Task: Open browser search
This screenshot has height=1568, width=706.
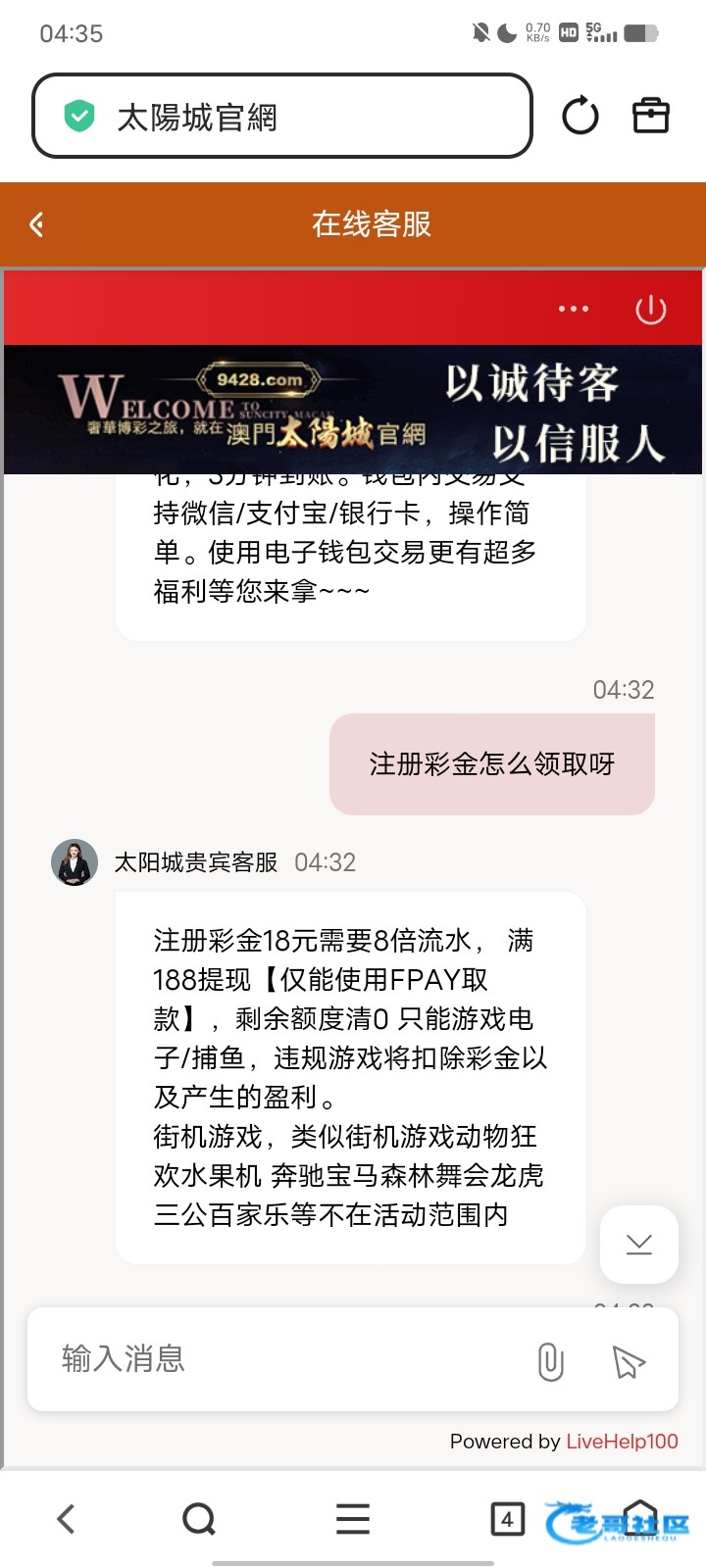Action: click(x=199, y=1519)
